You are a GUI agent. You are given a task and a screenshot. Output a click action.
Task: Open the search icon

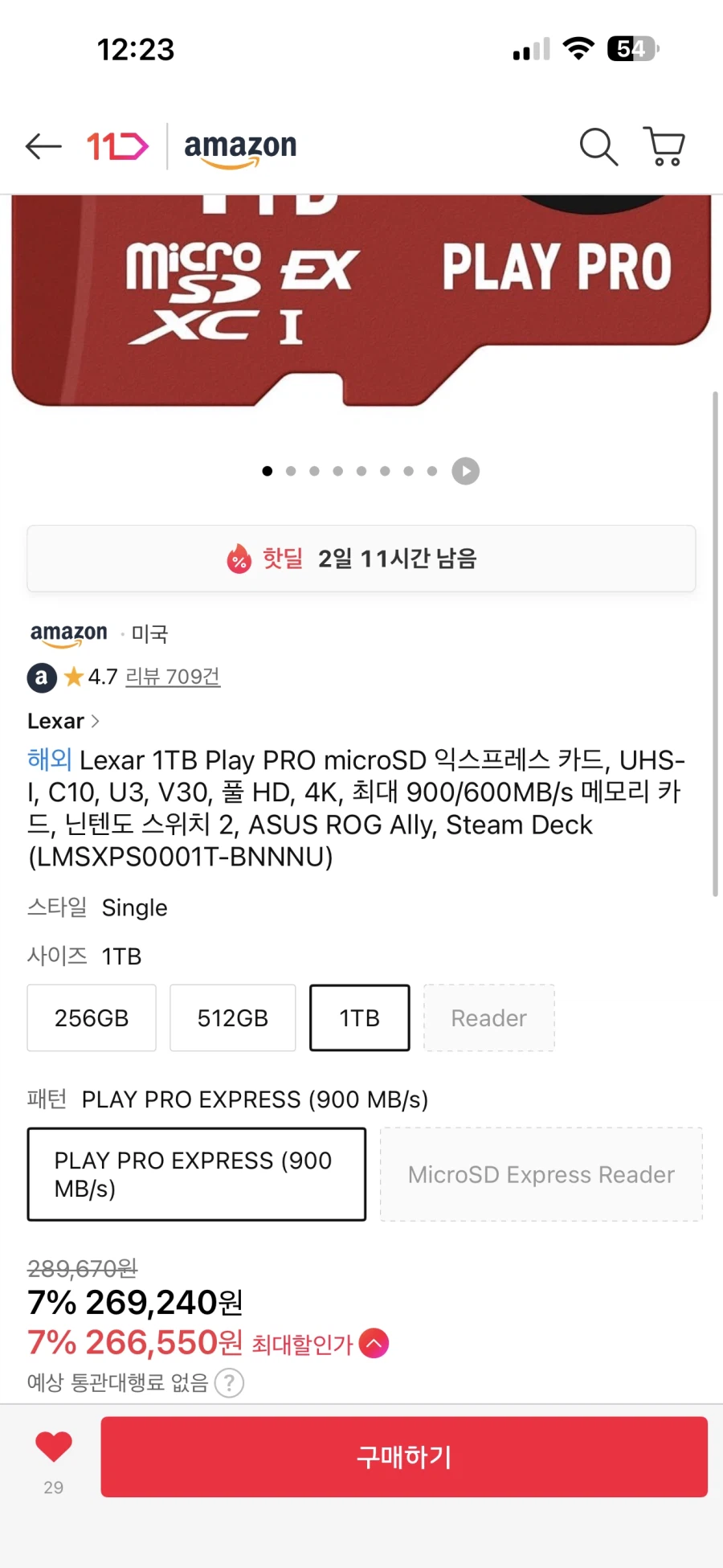597,146
